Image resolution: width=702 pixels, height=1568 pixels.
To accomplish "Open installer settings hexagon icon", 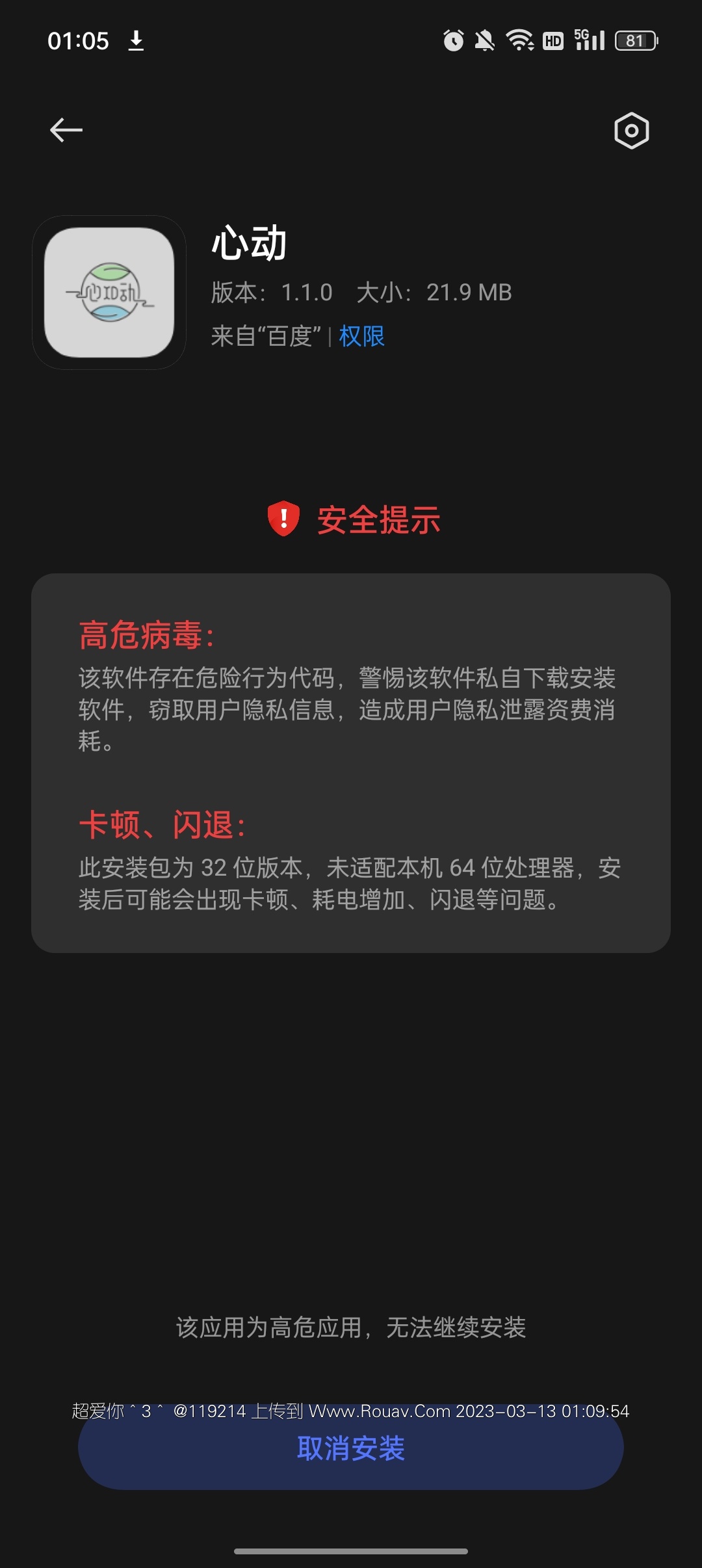I will pos(631,131).
